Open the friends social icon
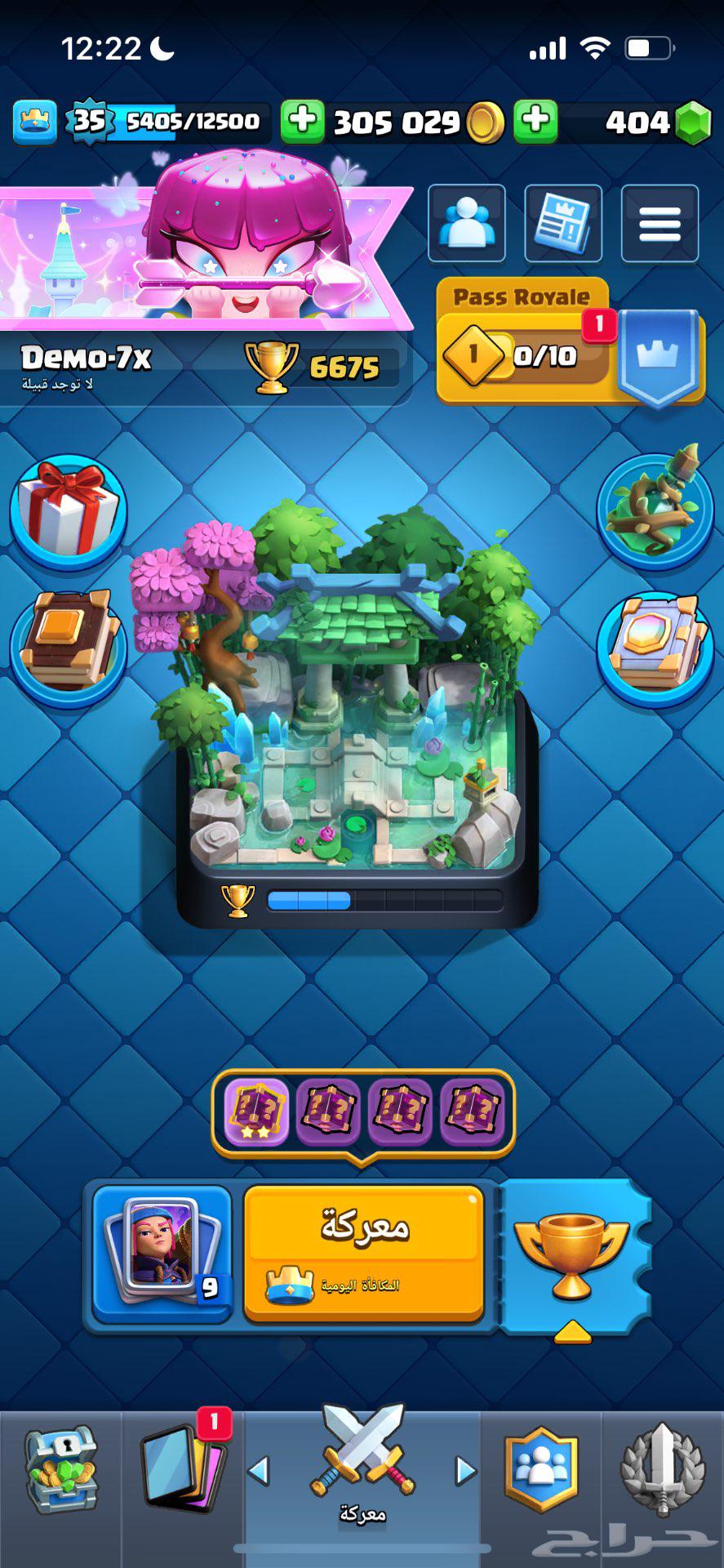This screenshot has width=724, height=1568. (x=467, y=223)
